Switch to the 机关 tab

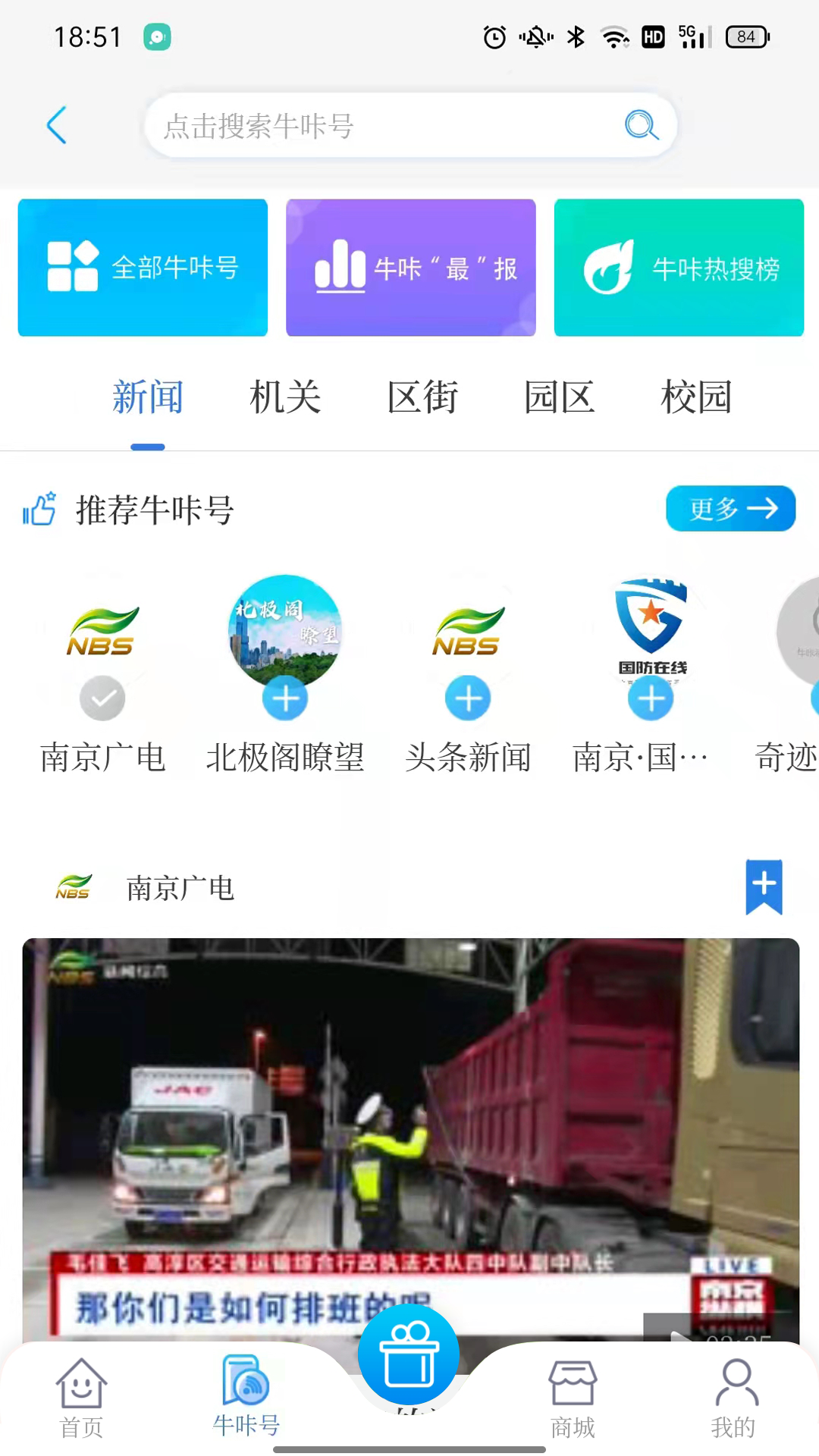click(286, 396)
